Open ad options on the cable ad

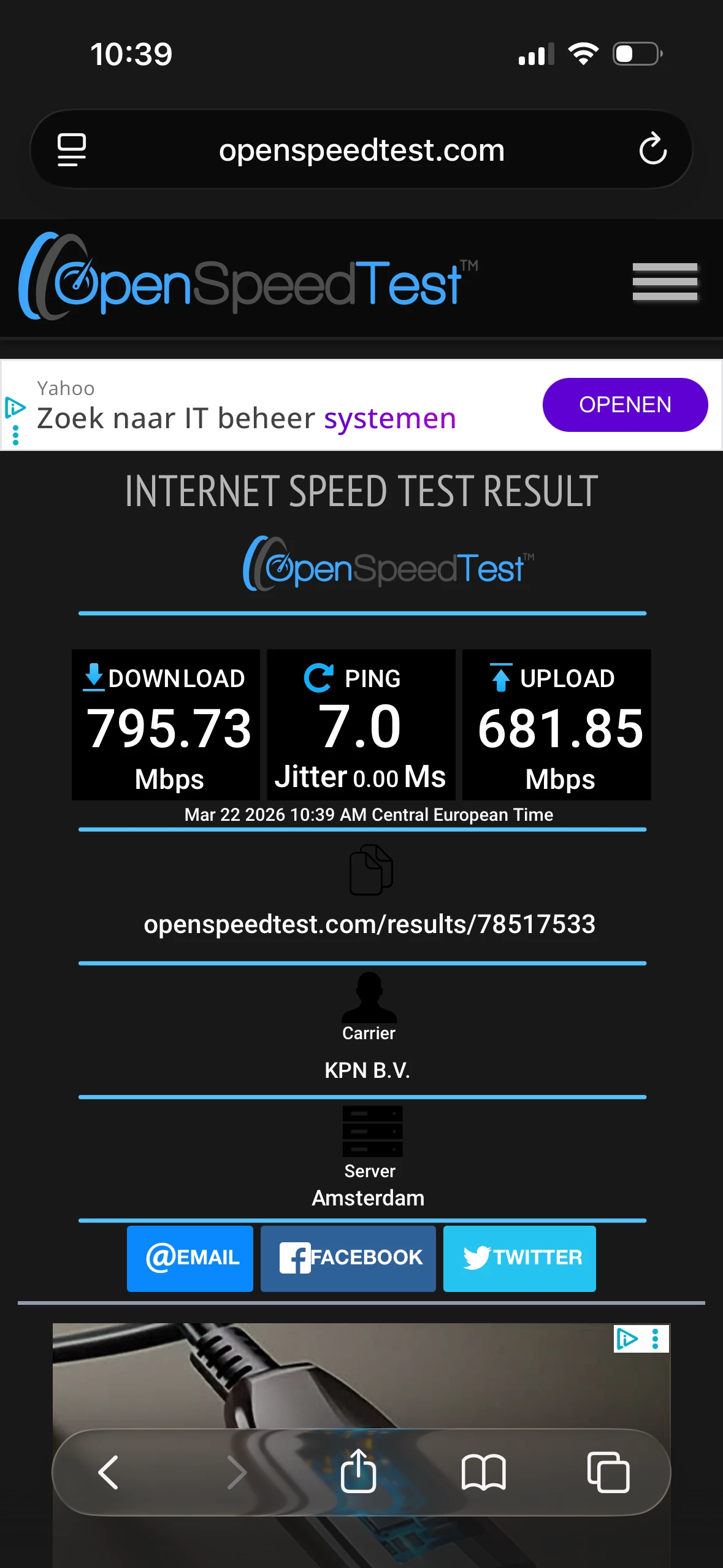655,1339
